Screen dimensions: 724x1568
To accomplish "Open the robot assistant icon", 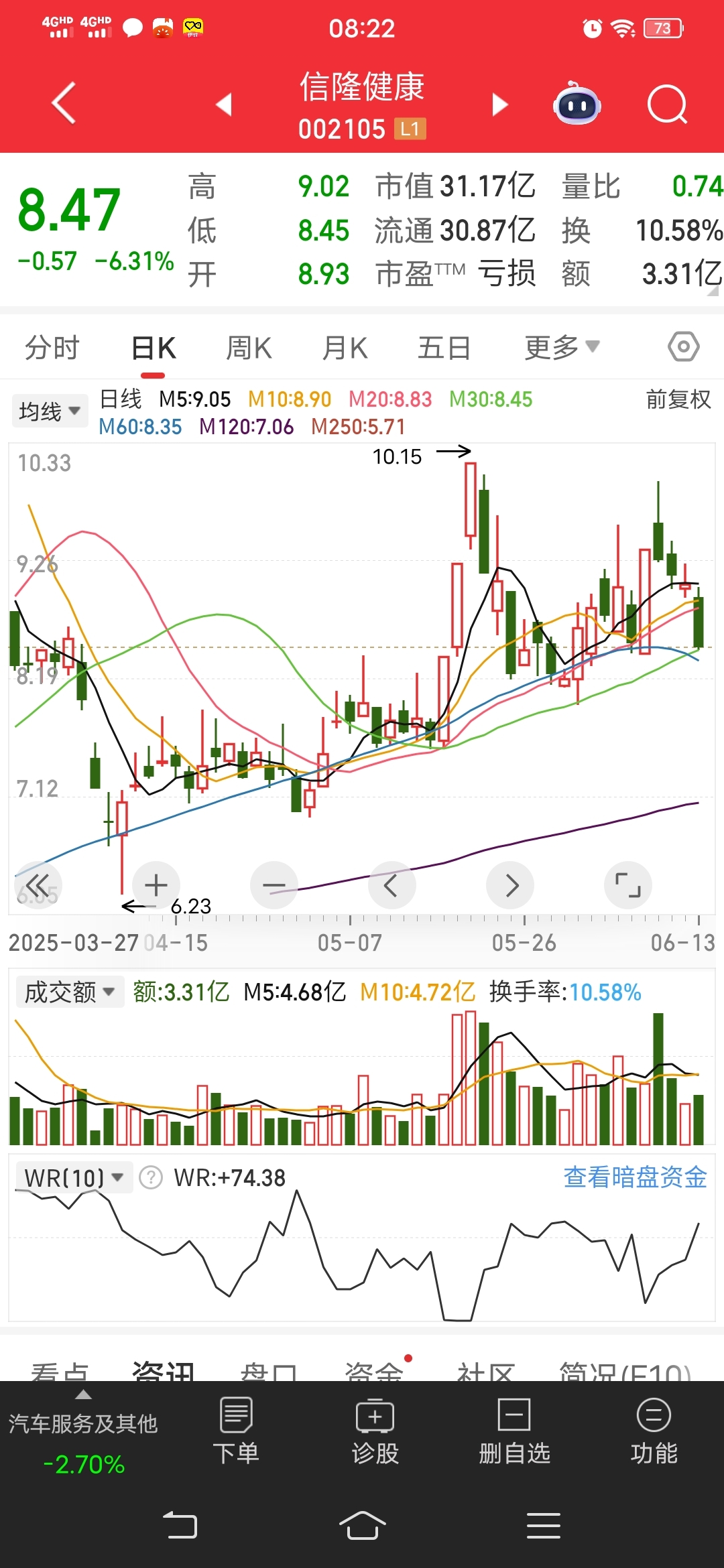I will (577, 103).
